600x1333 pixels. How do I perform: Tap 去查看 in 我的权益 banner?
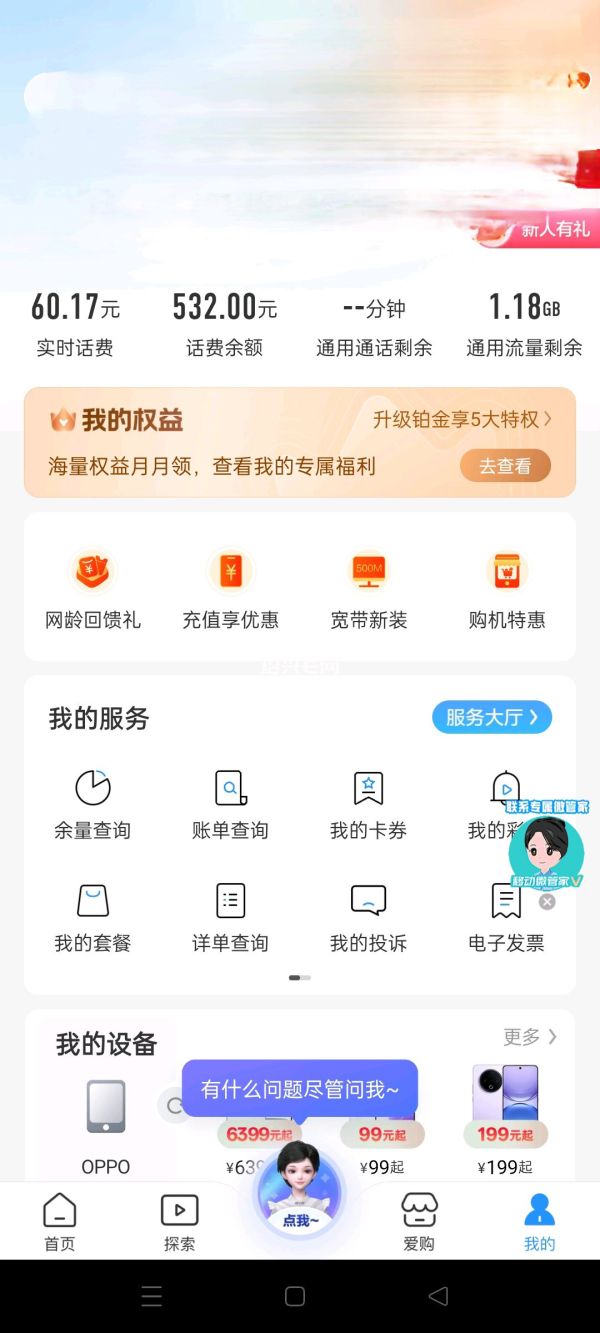(505, 466)
